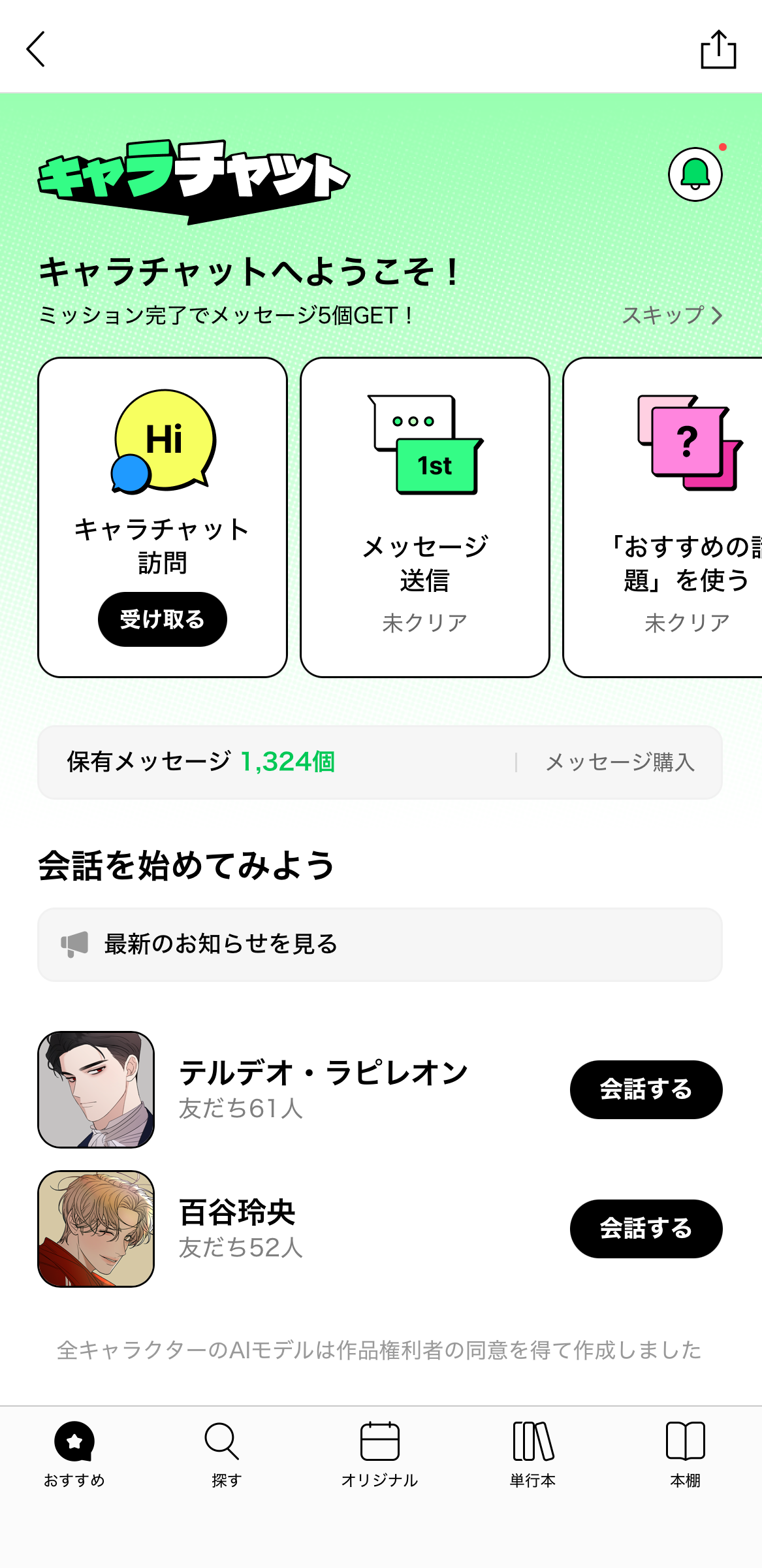View テルデオ・ラピレオン's profile picture
762x1568 pixels.
[96, 1089]
